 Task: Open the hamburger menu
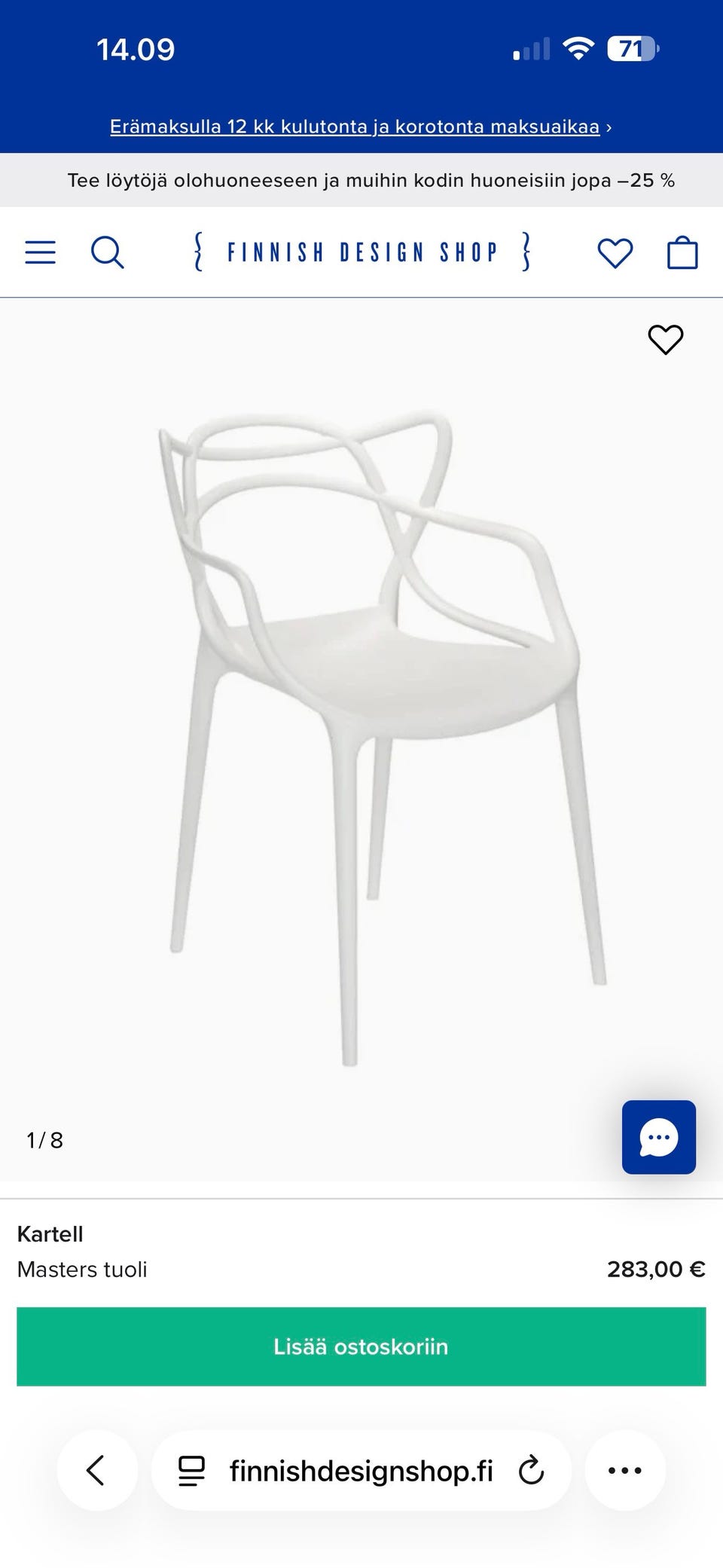coord(40,252)
